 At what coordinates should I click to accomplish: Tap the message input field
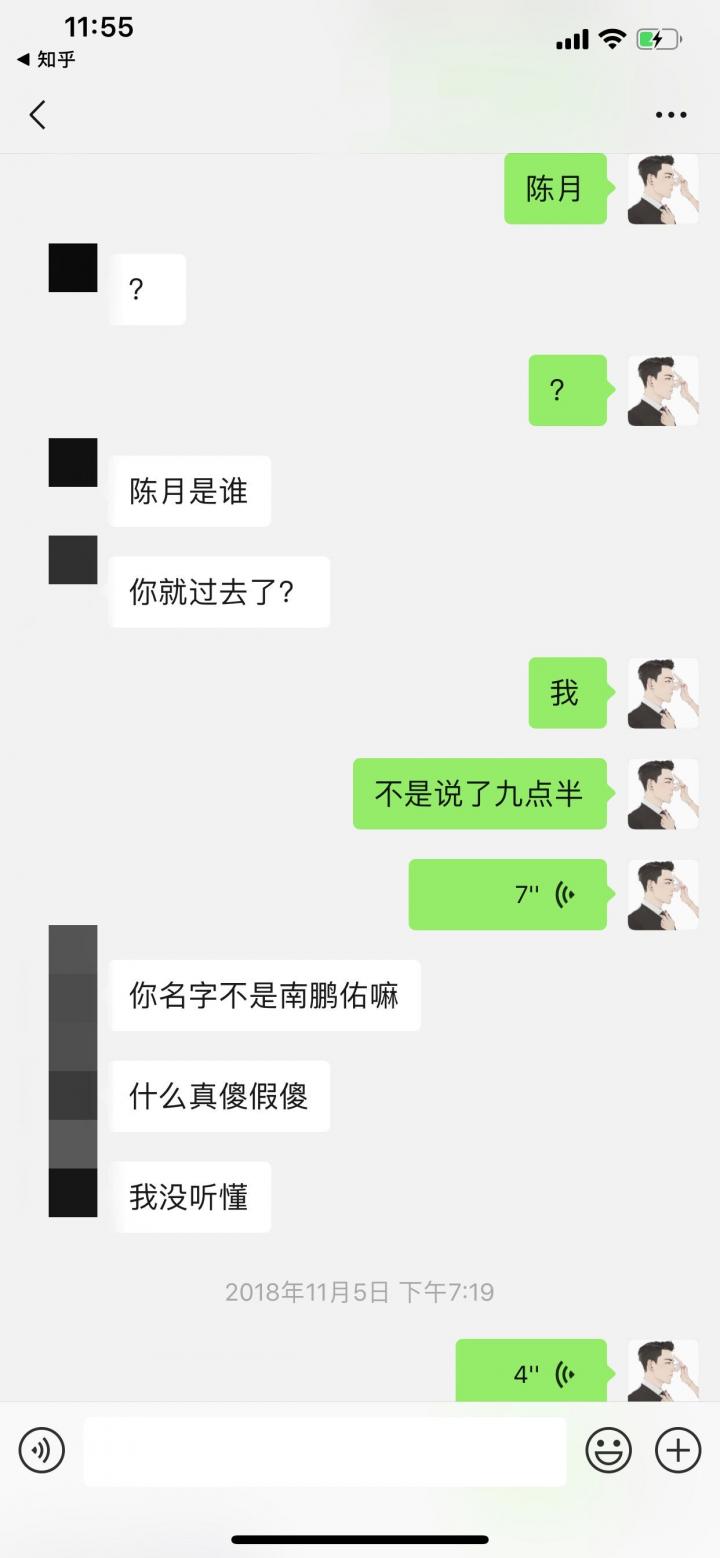point(323,1449)
